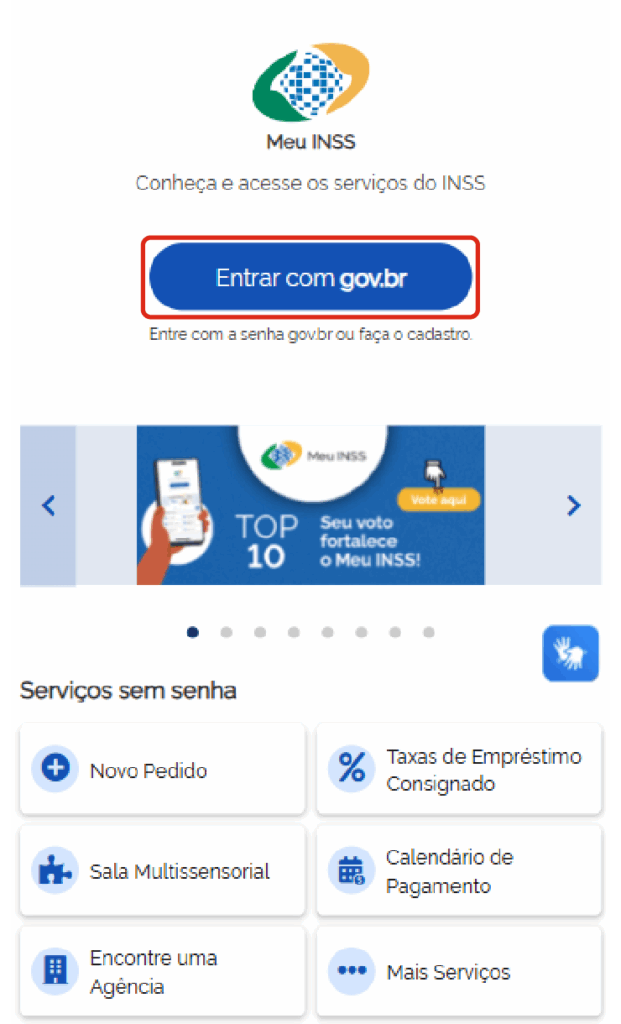Show previous carousel banner
This screenshot has width=621, height=1024.
click(x=48, y=506)
